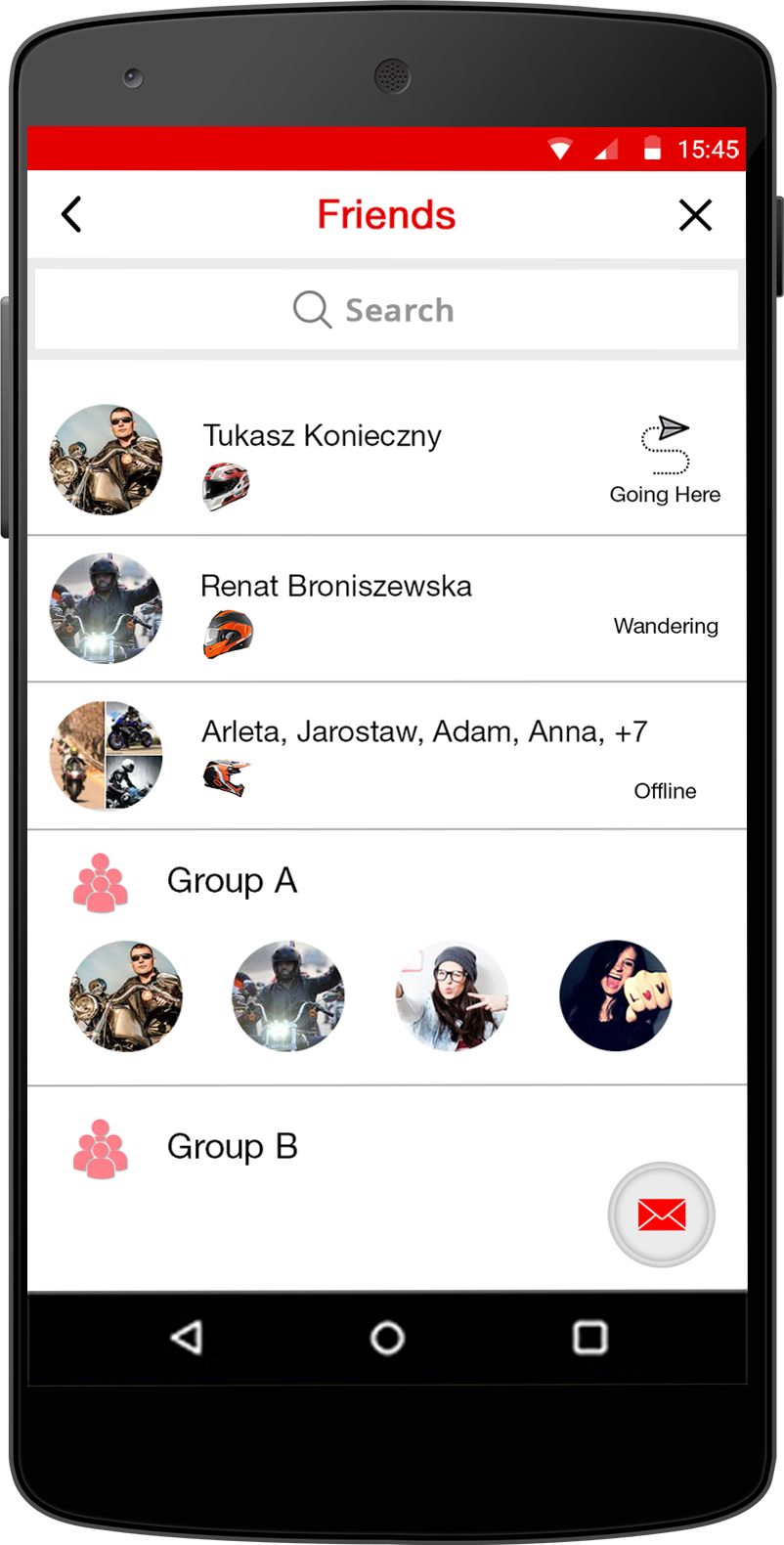This screenshot has height=1545, width=784.
Task: Tap the Going Here route icon
Action: pos(666,446)
